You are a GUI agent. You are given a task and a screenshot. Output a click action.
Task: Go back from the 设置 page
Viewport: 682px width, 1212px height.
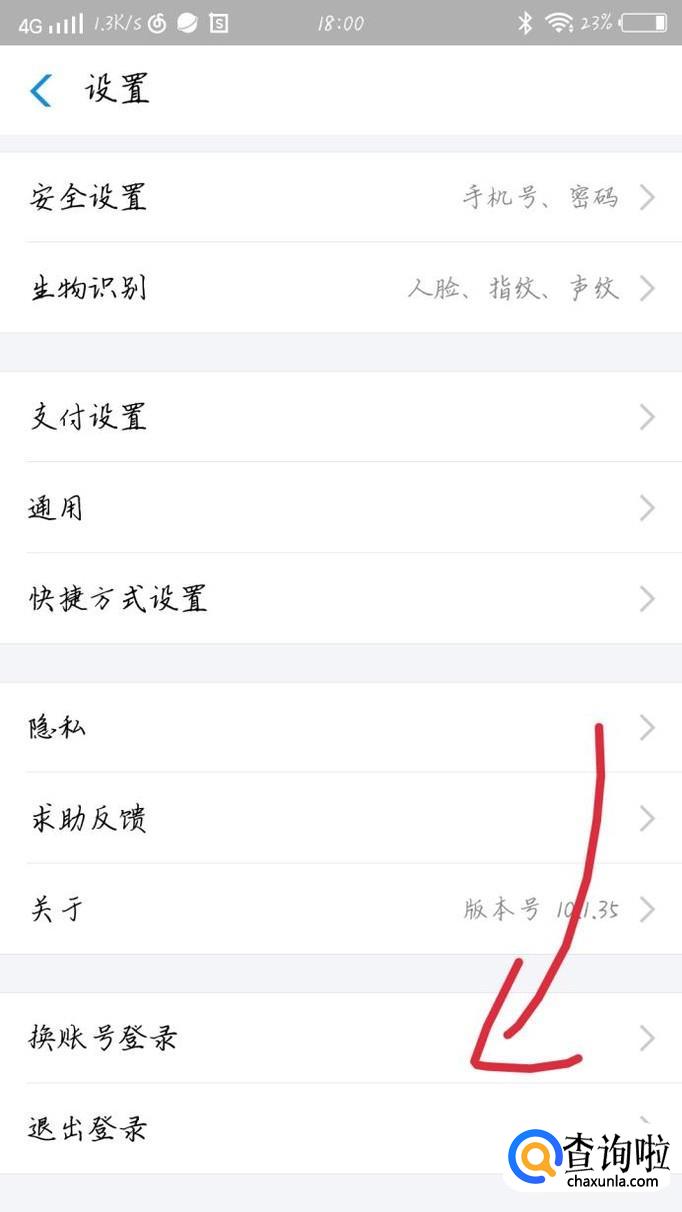[41, 90]
